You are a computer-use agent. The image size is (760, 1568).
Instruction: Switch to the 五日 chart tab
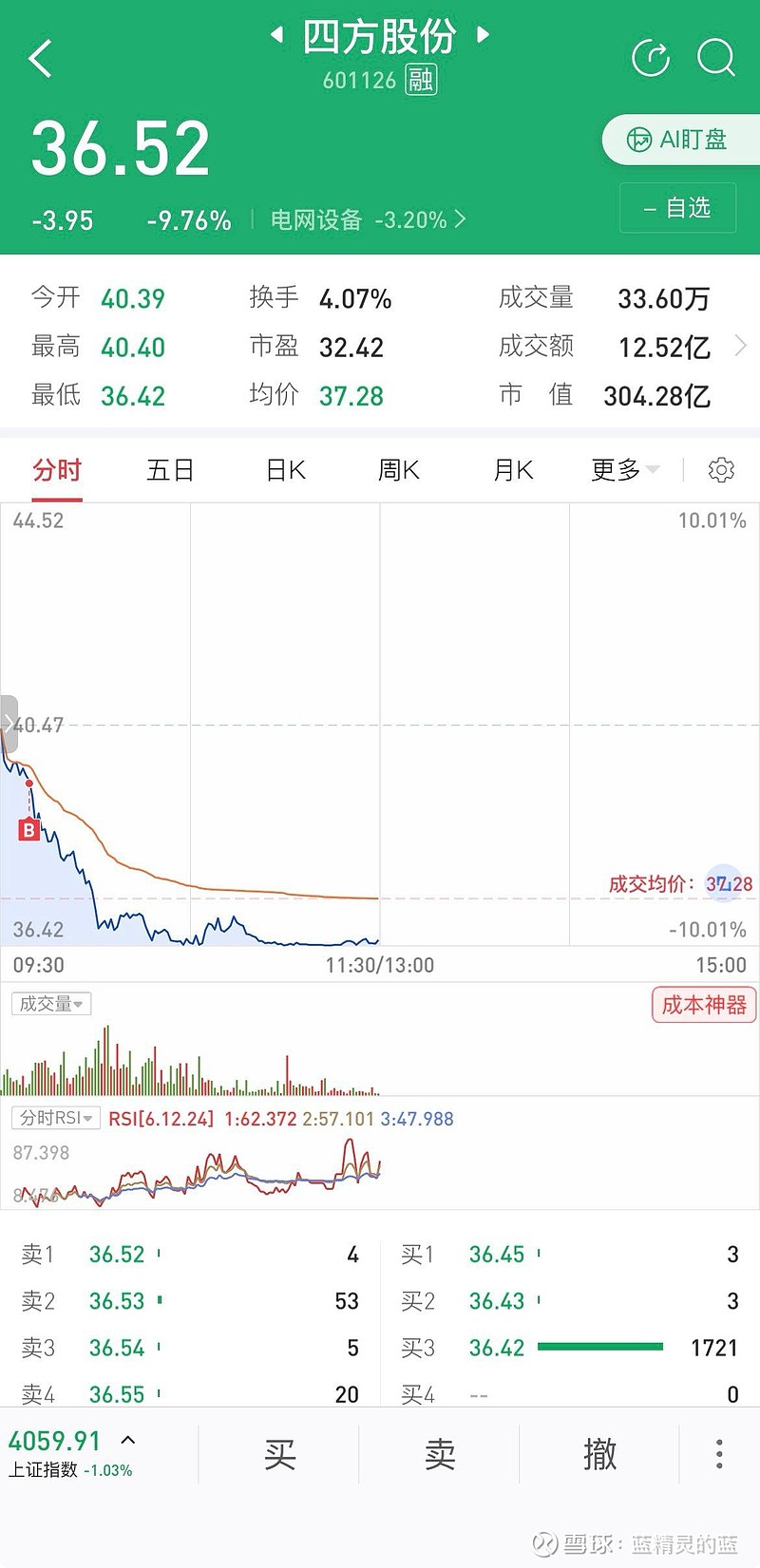pos(171,470)
